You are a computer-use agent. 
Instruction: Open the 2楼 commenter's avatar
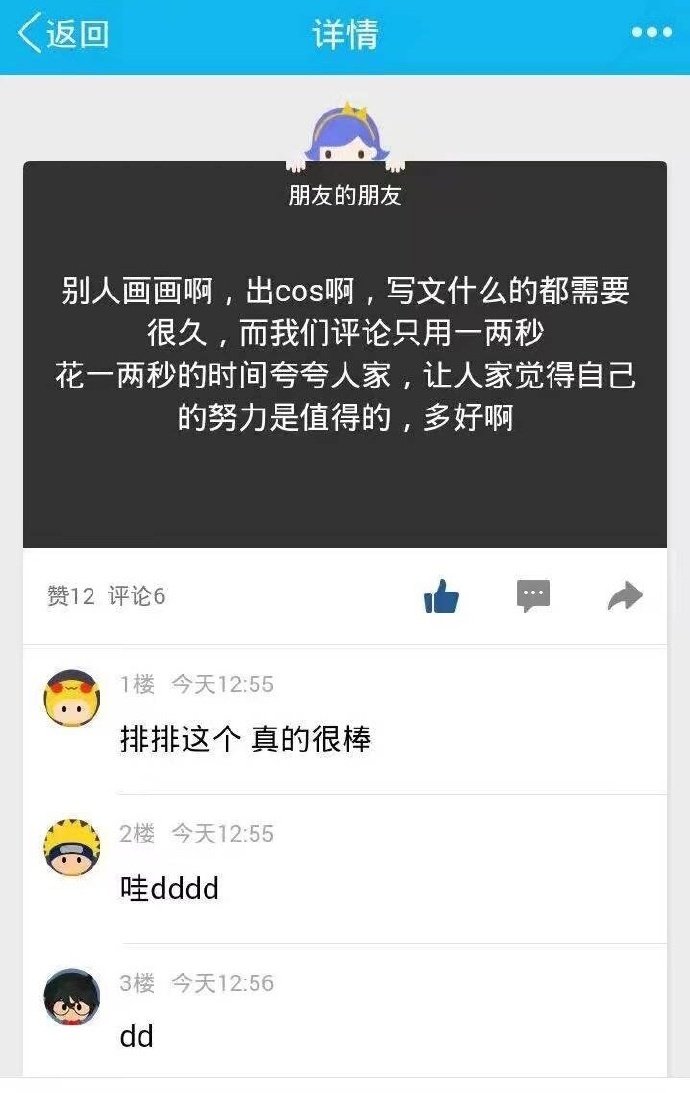tap(72, 847)
